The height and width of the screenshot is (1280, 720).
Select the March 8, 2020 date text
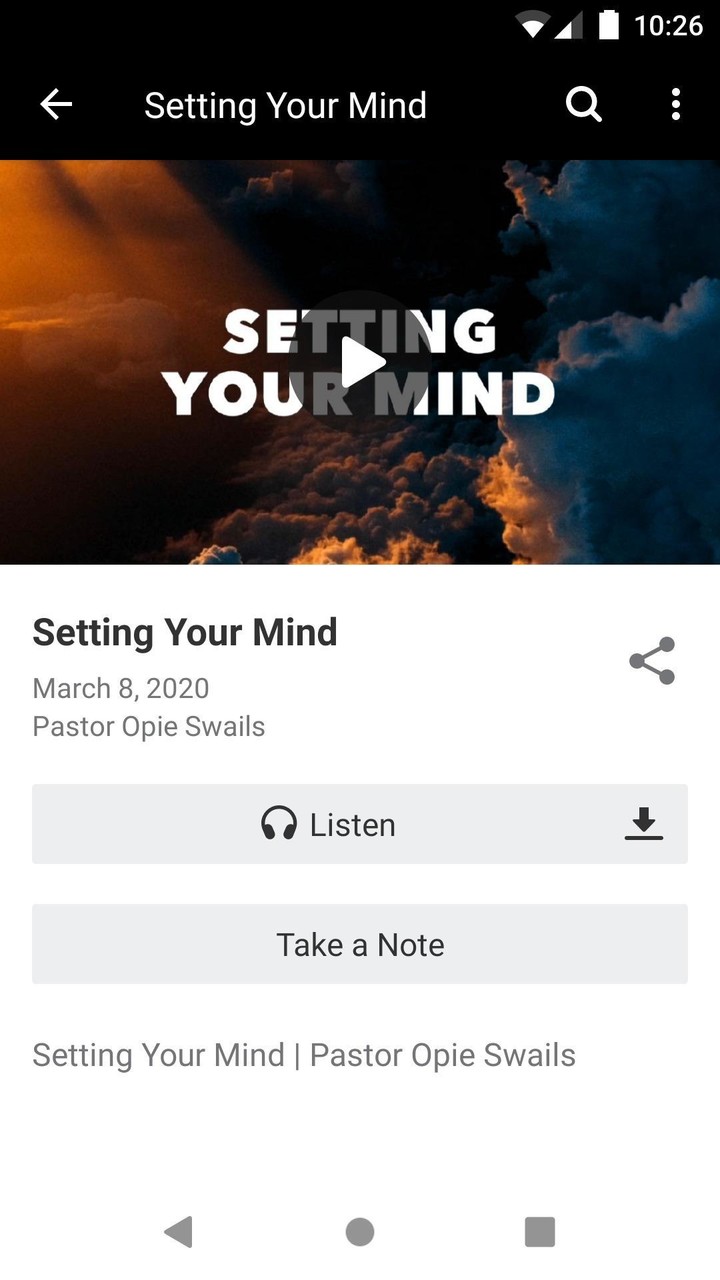[120, 688]
